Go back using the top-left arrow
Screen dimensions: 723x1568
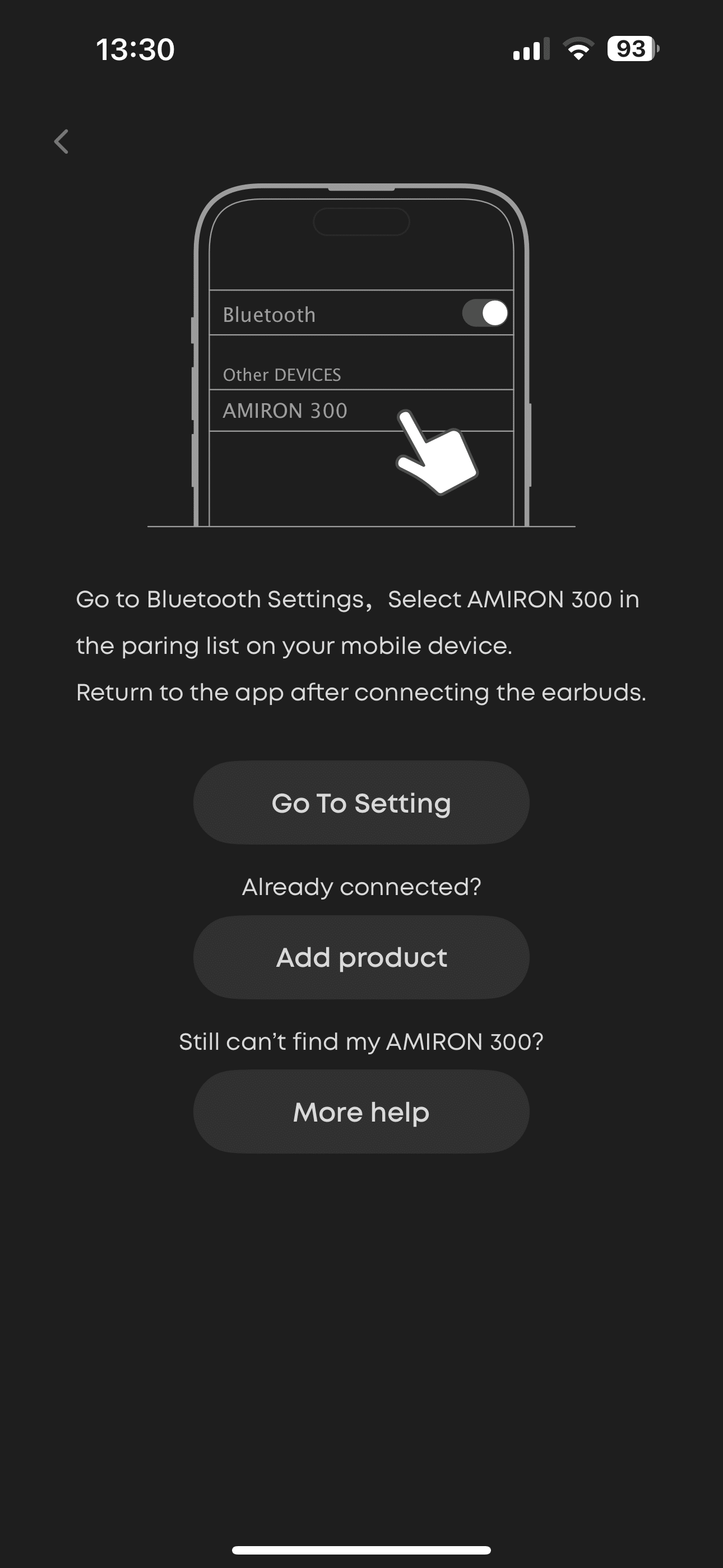click(x=62, y=142)
